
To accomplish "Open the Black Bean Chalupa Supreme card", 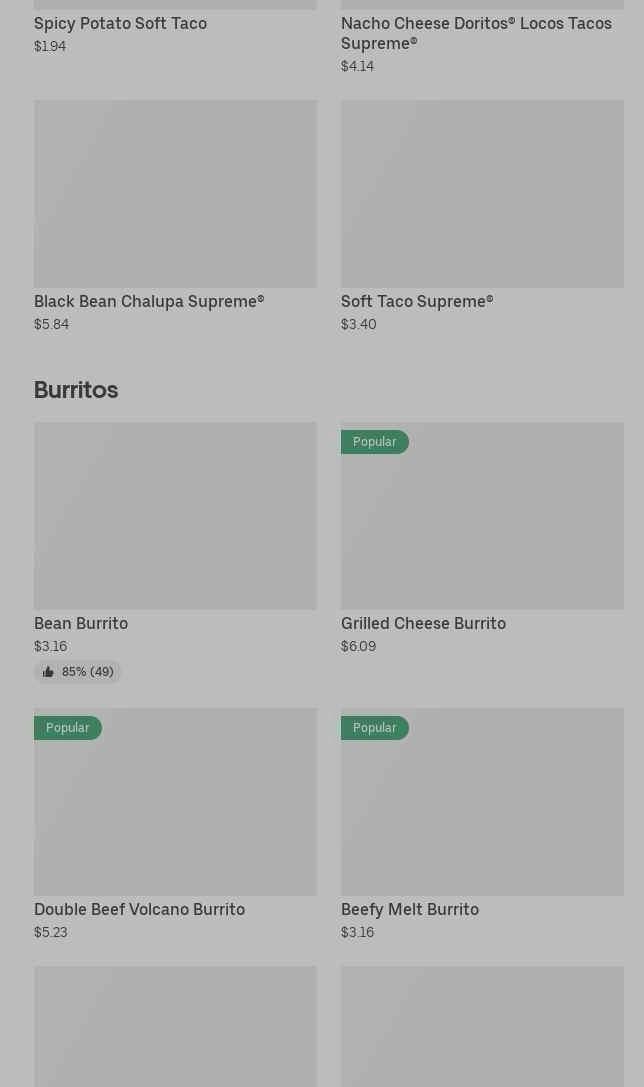I will coord(175,216).
